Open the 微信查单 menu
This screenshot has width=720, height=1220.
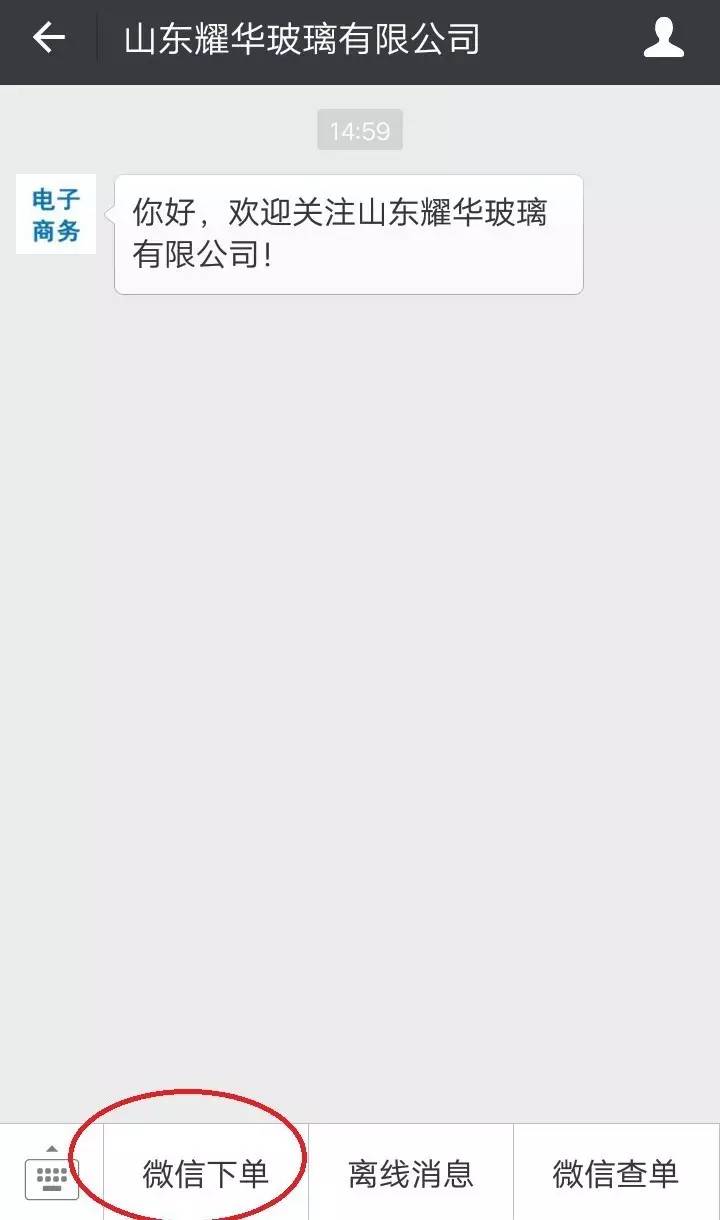click(x=616, y=1173)
